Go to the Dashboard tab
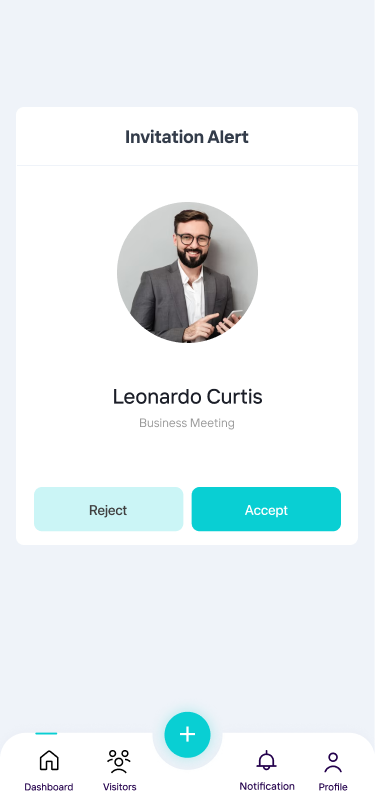Screen dimensions: 375x812 pyautogui.click(x=49, y=771)
